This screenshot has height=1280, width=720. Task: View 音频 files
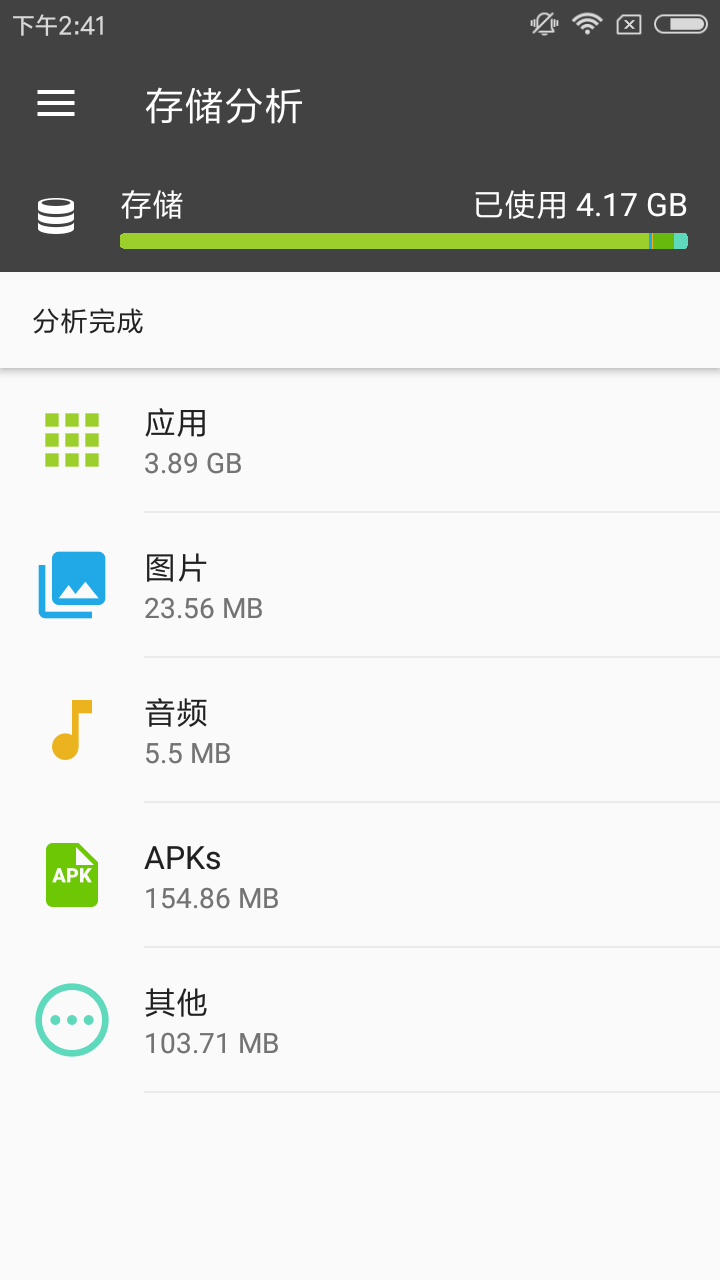point(360,730)
